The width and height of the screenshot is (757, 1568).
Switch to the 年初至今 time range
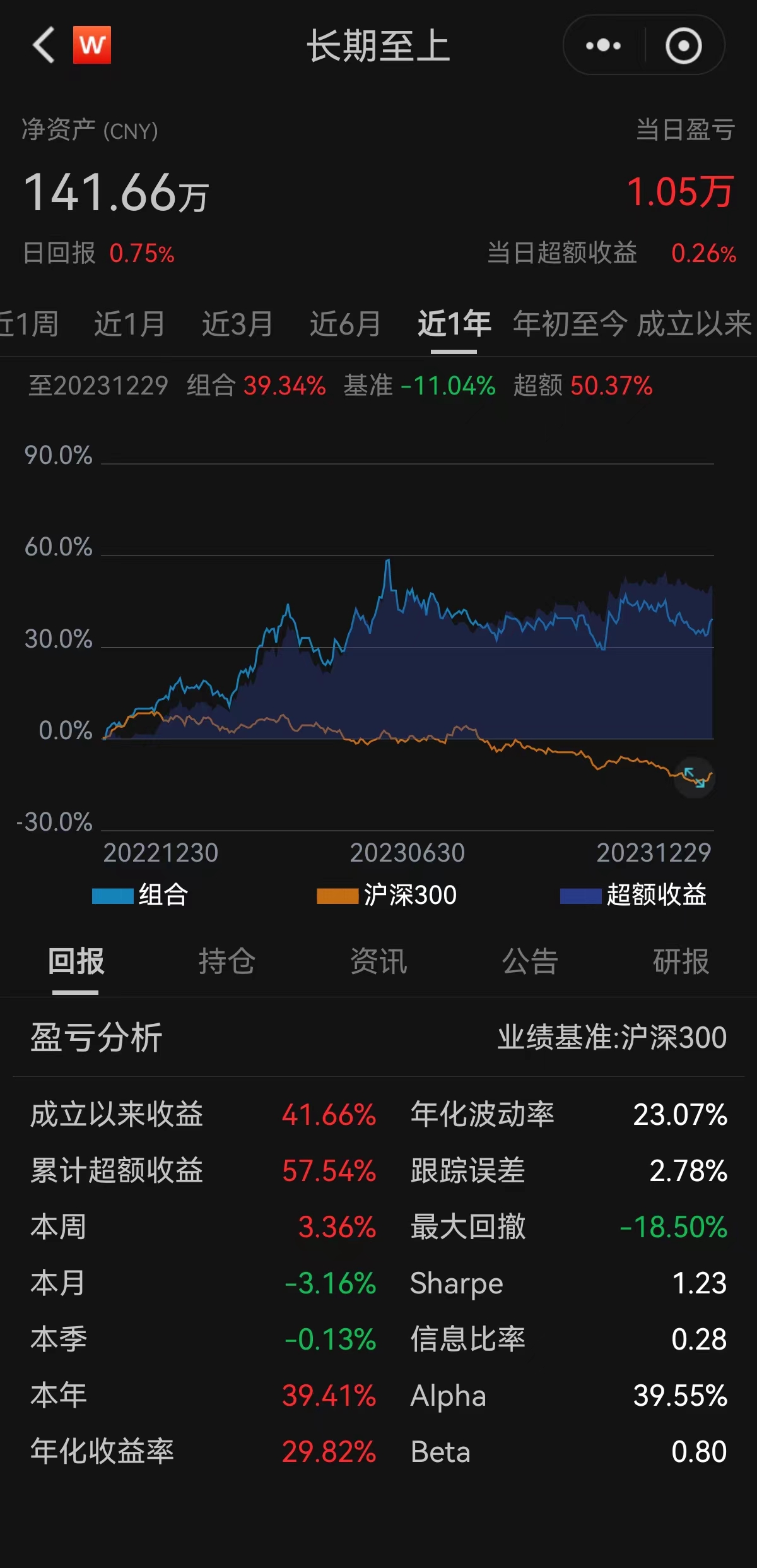tap(570, 324)
